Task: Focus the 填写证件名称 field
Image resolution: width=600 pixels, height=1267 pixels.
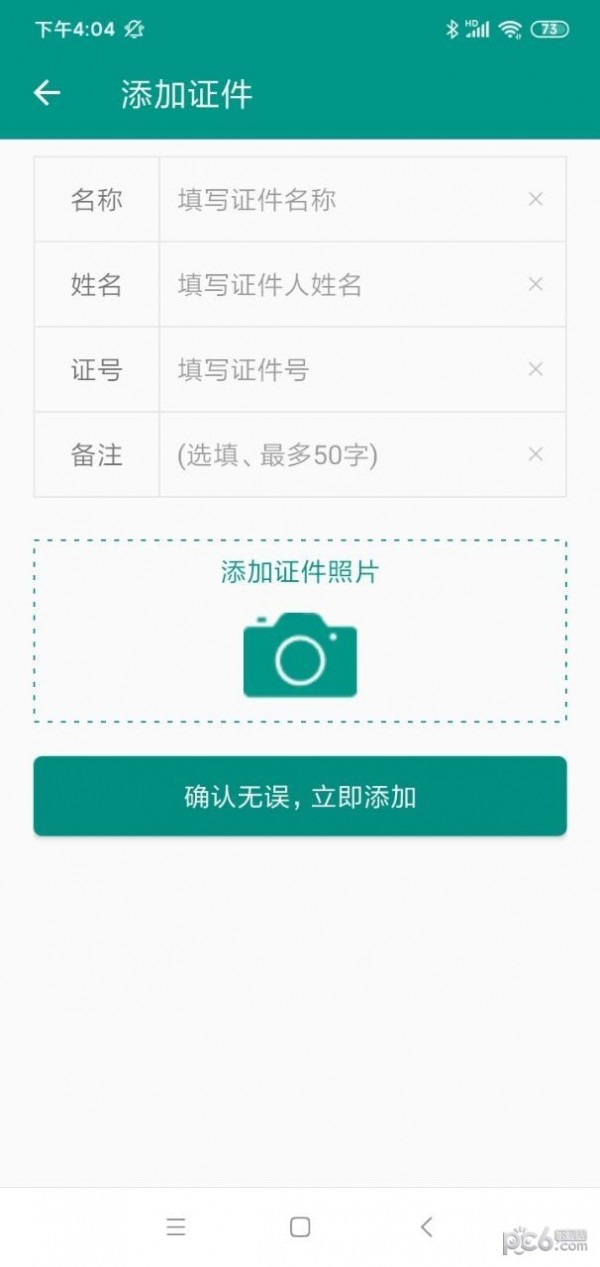Action: point(340,200)
